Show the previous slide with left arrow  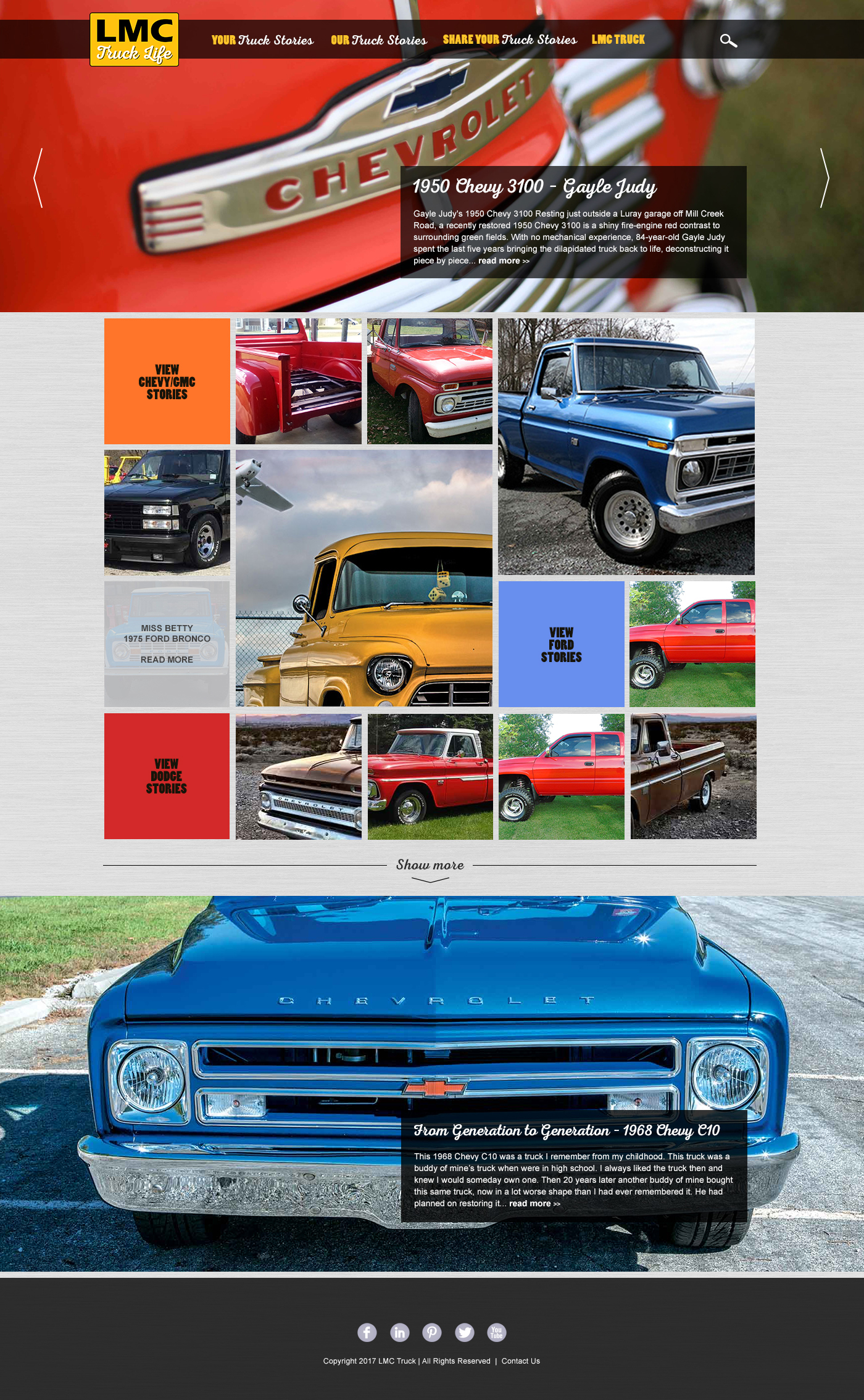[x=38, y=178]
